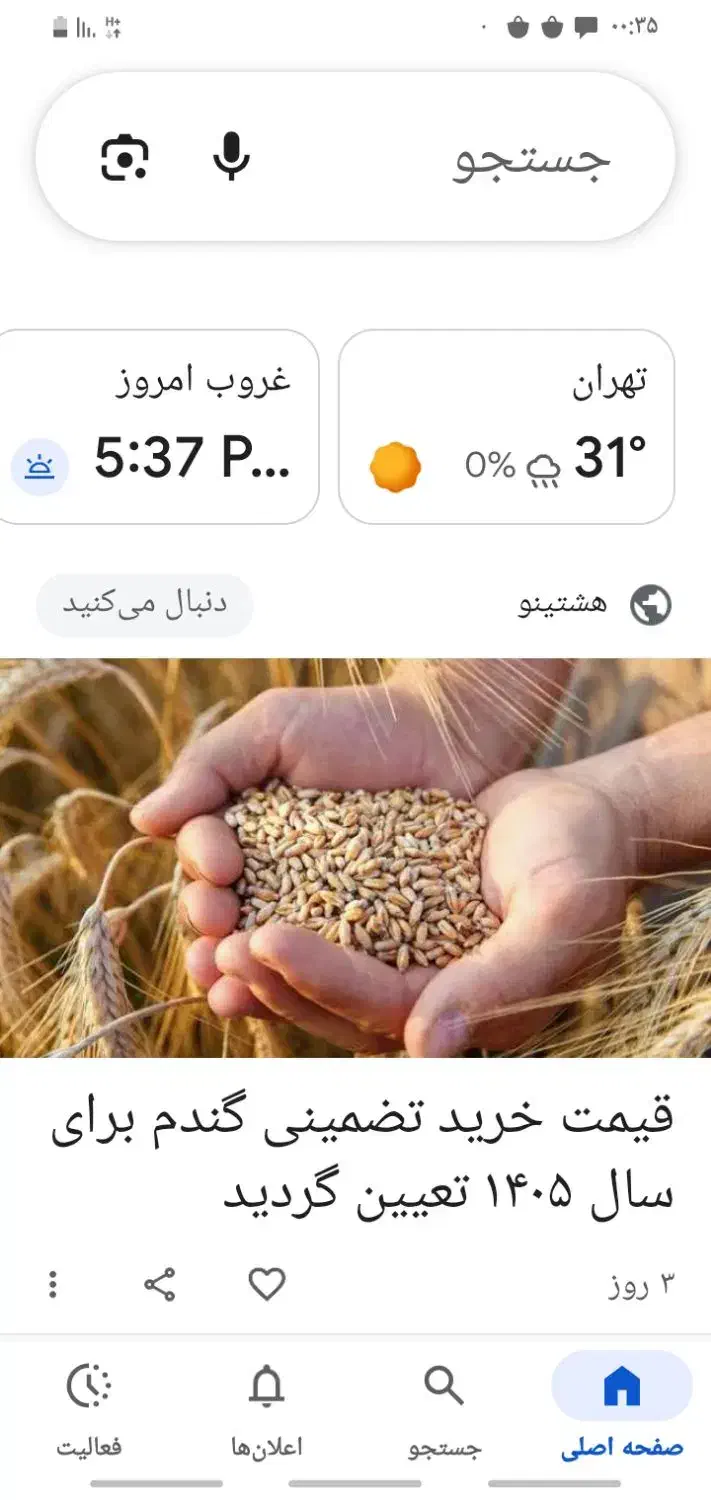Screen dimensions: 711x1500
Task: Like the wheat price article
Action: [x=267, y=1284]
